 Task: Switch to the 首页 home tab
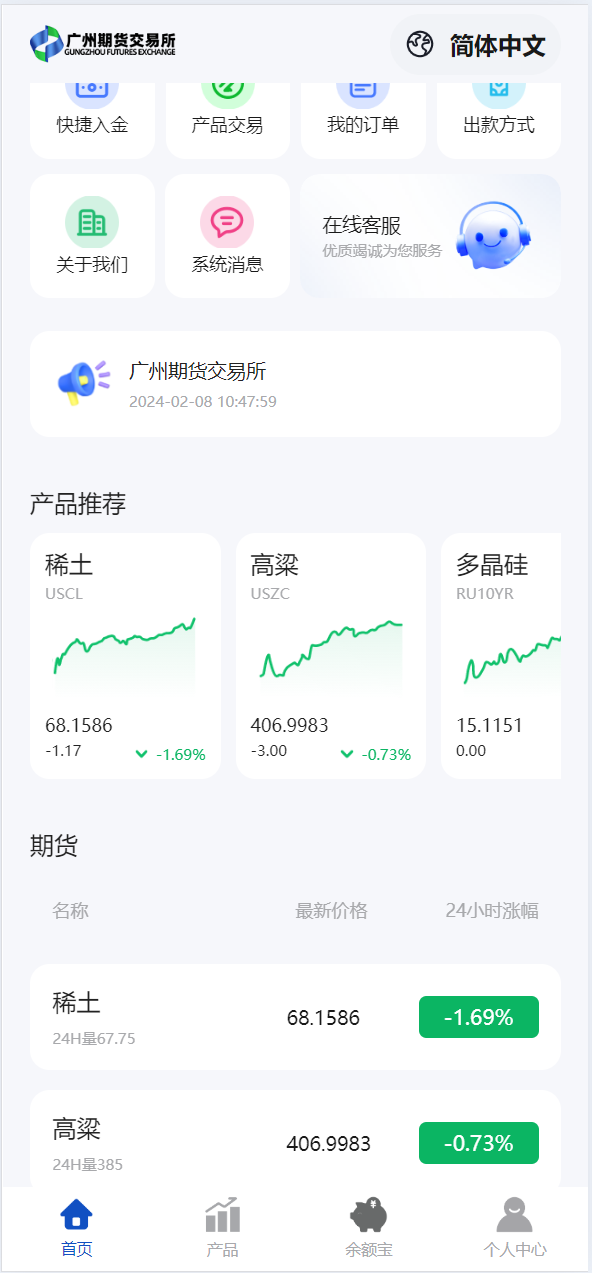click(77, 1229)
